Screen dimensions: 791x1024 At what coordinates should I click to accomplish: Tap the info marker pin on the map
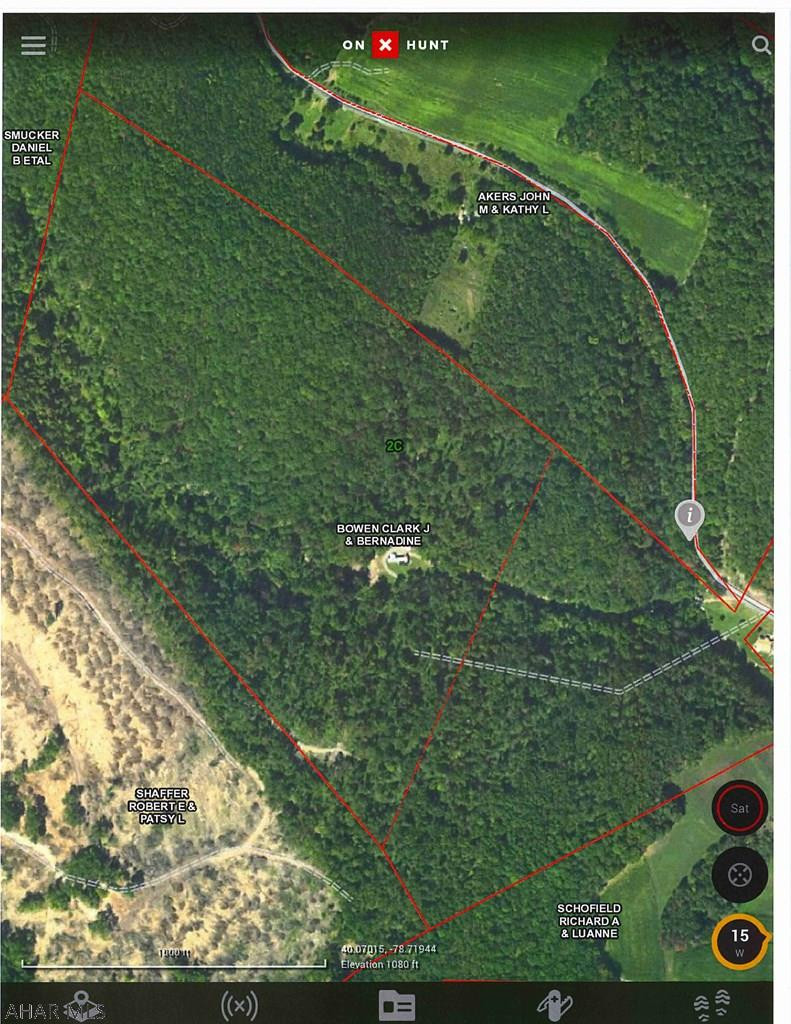[x=689, y=517]
